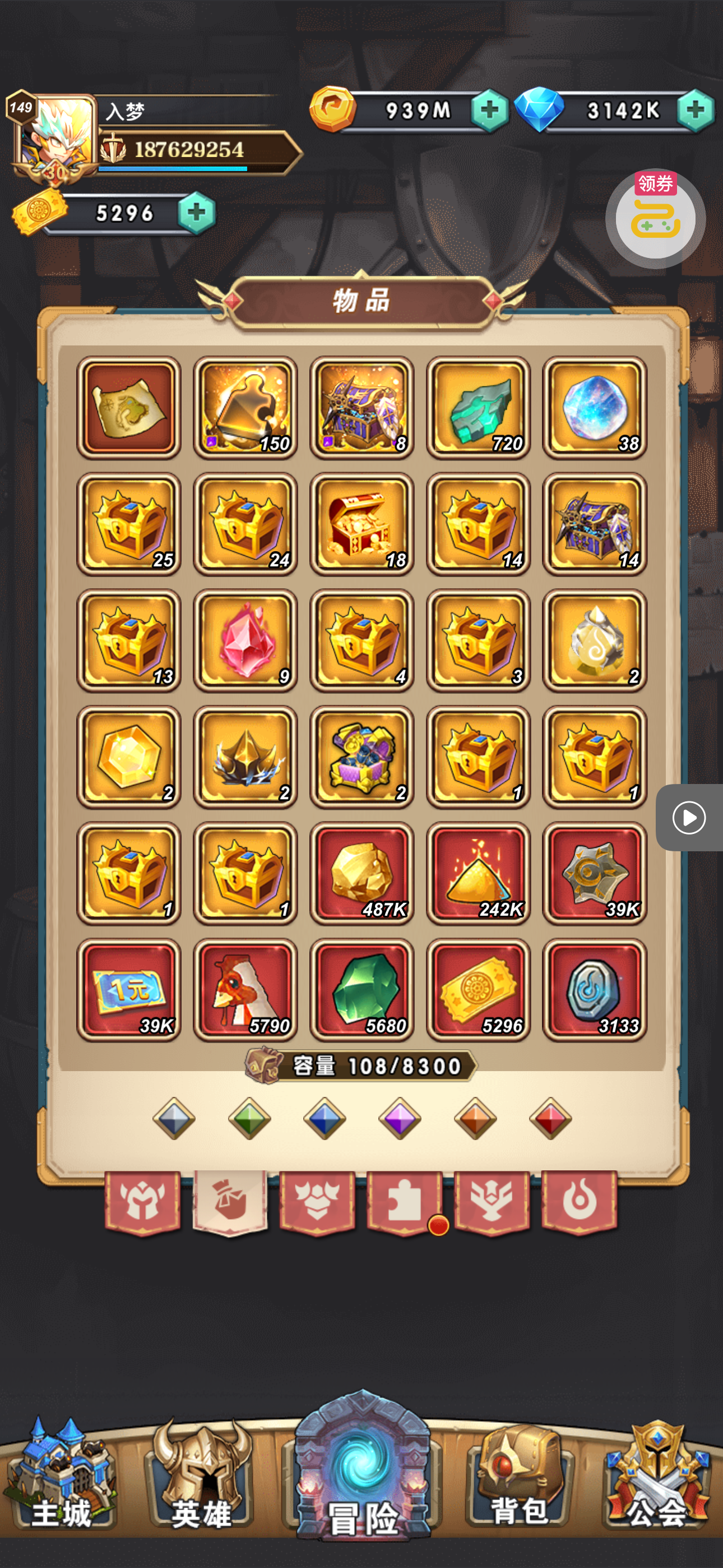Add more gold coins with plus button

(489, 110)
